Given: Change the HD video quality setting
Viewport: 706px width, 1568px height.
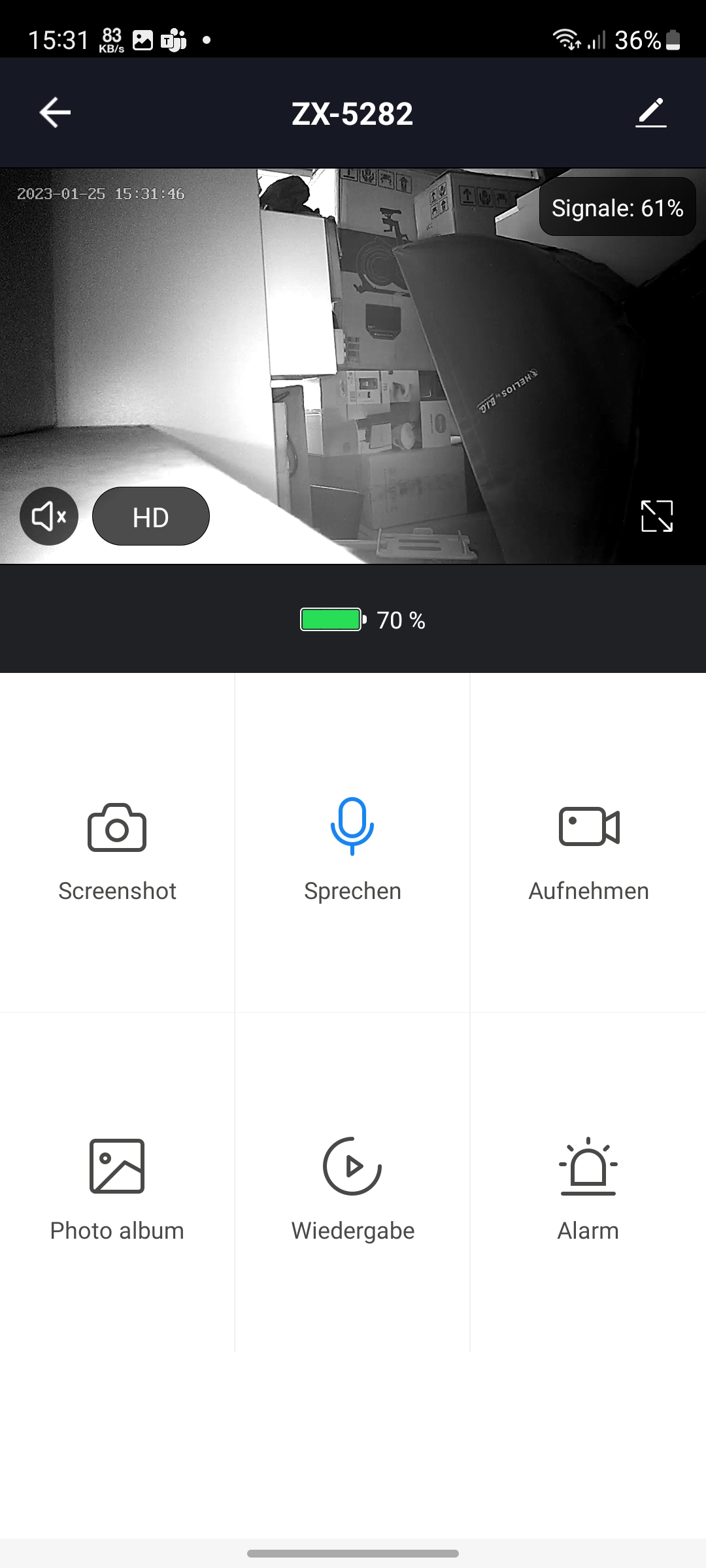Looking at the screenshot, I should (151, 516).
